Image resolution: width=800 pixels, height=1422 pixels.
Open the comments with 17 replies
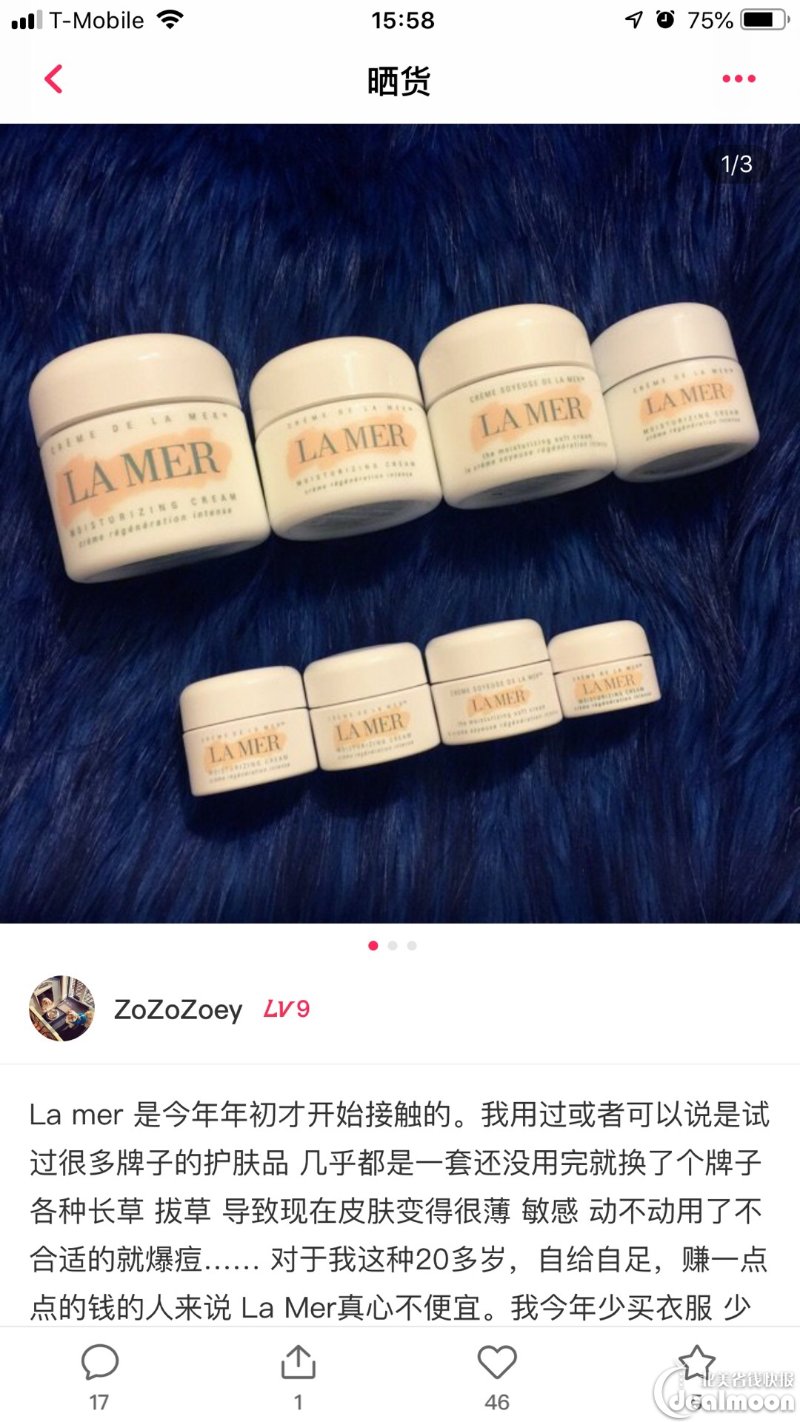(x=99, y=1375)
